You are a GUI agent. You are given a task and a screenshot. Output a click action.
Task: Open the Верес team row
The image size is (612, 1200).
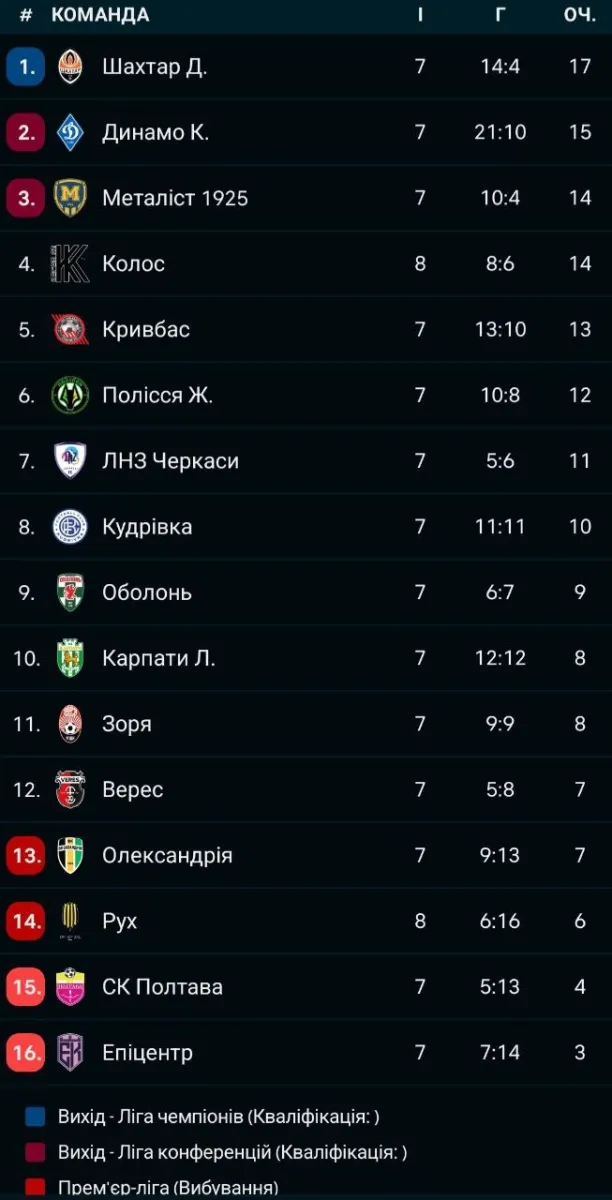pyautogui.click(x=132, y=790)
